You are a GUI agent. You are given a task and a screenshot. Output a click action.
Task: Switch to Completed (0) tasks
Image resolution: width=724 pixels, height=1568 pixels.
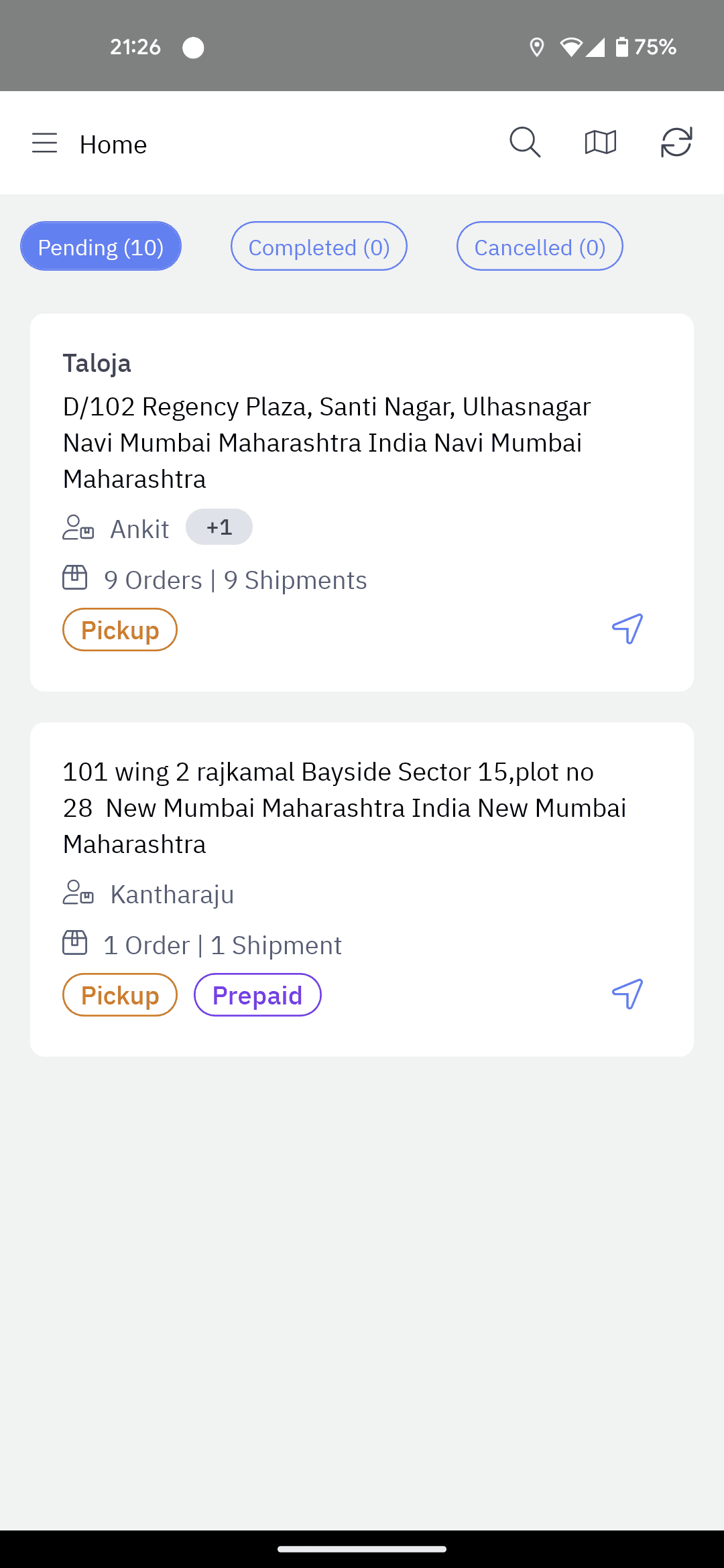[319, 247]
